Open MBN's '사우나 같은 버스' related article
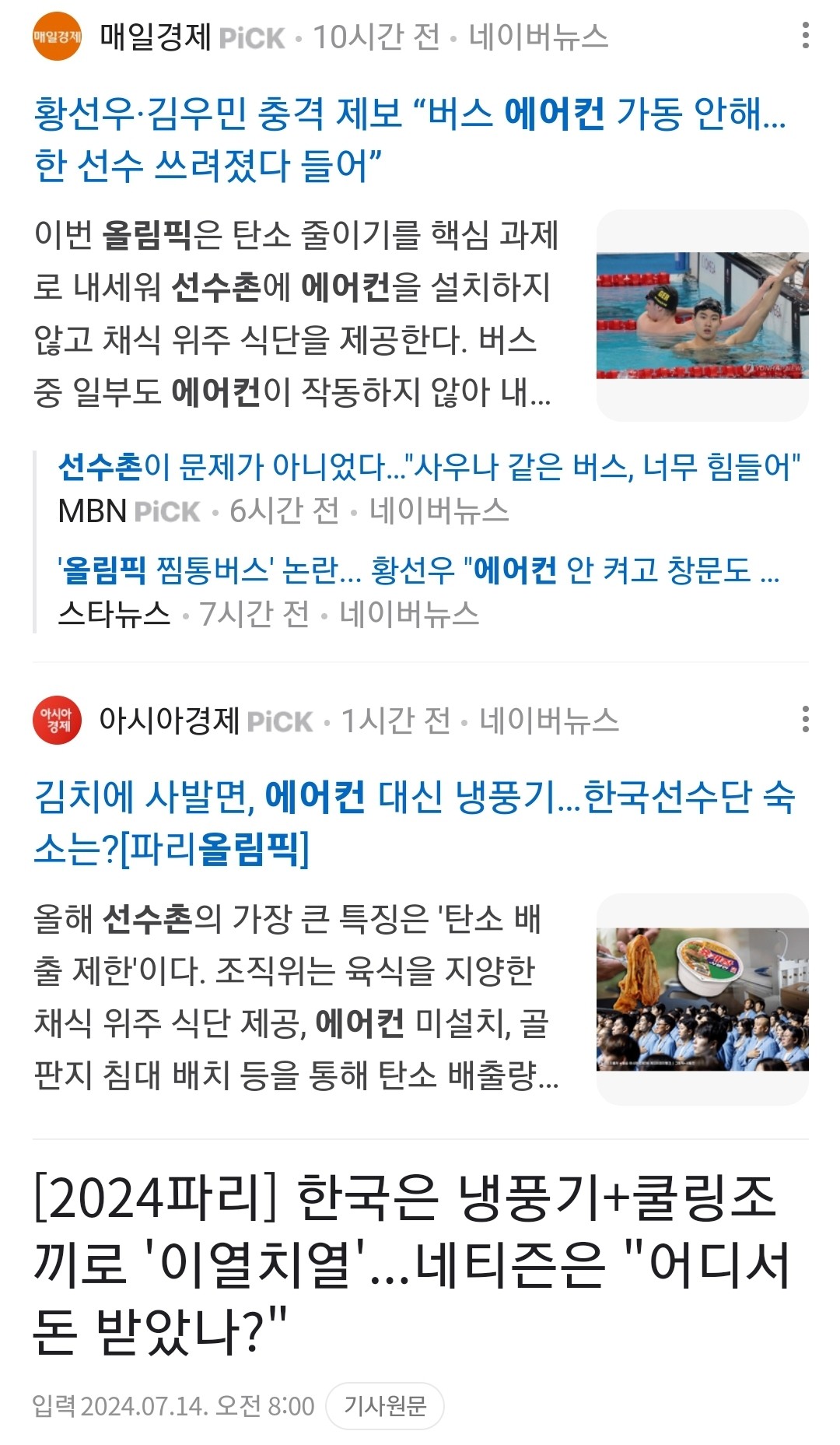840x1445 pixels. click(x=429, y=467)
